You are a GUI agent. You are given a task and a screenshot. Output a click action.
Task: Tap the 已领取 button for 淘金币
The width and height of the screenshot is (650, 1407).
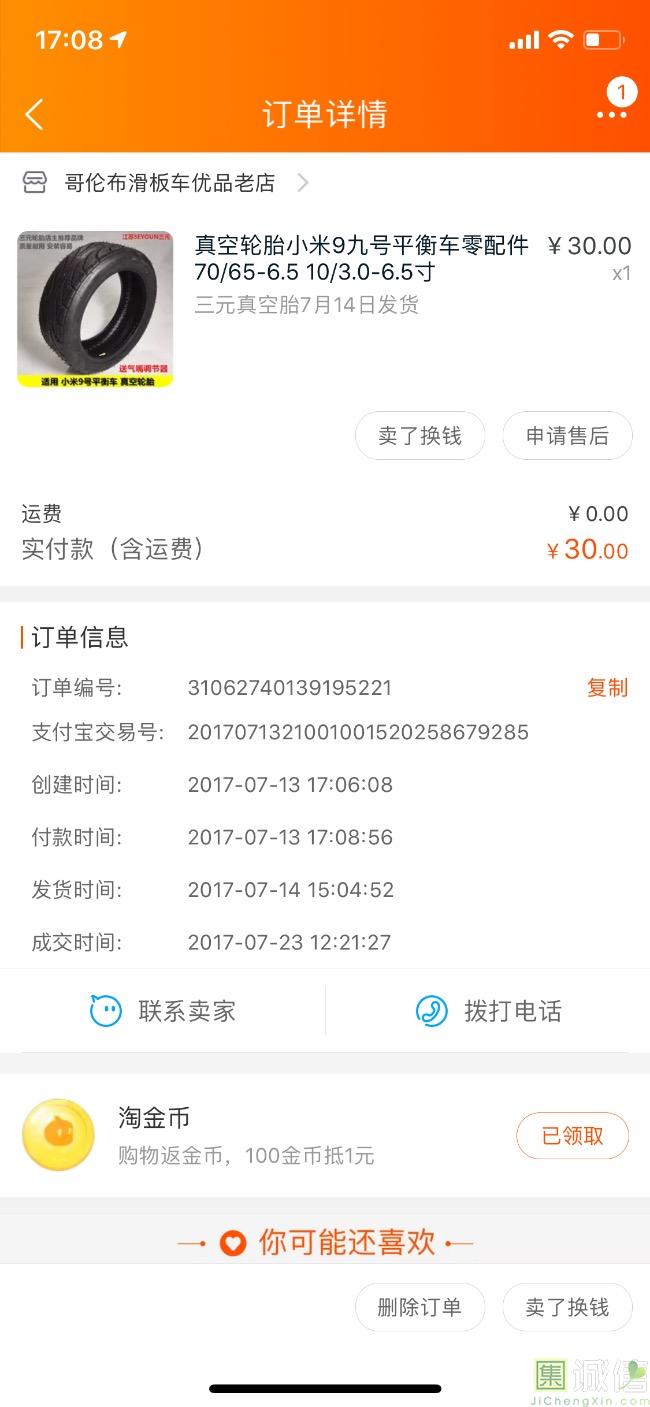[573, 1136]
